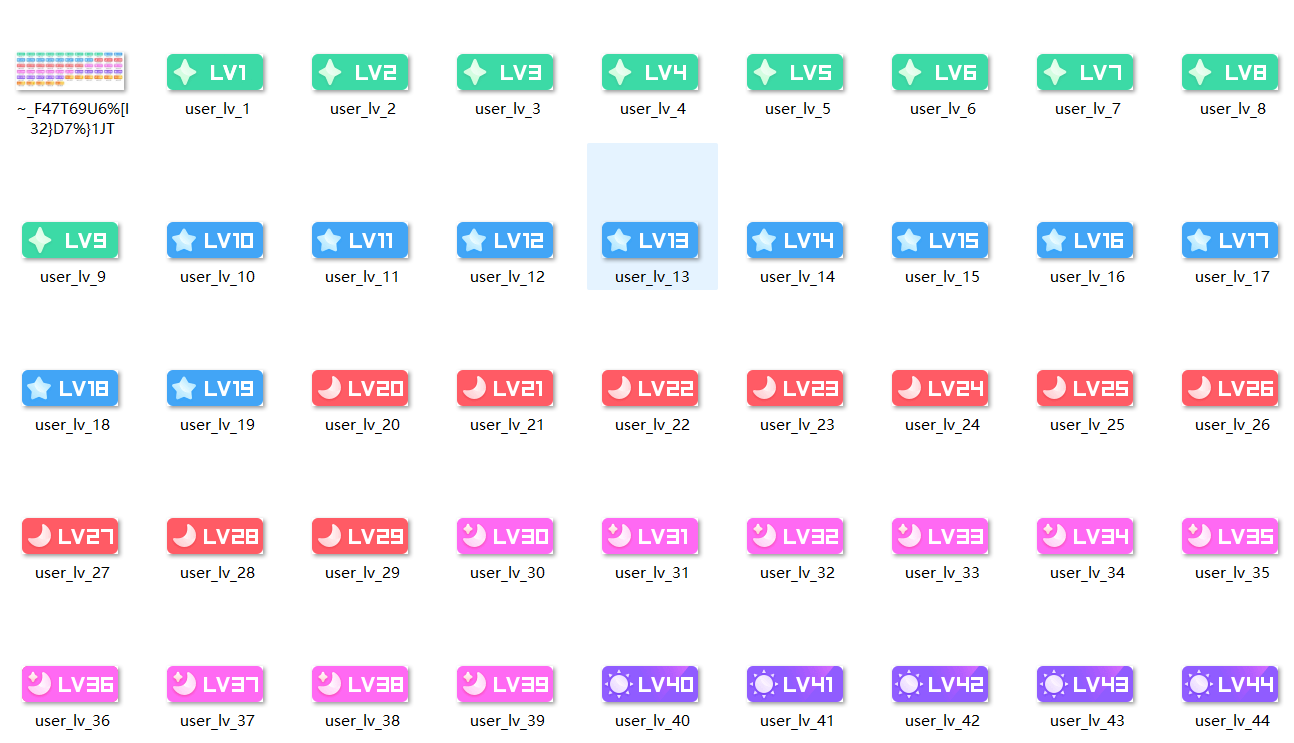1294x743 pixels.
Task: Select the user_lv_27 file
Action: (71, 537)
